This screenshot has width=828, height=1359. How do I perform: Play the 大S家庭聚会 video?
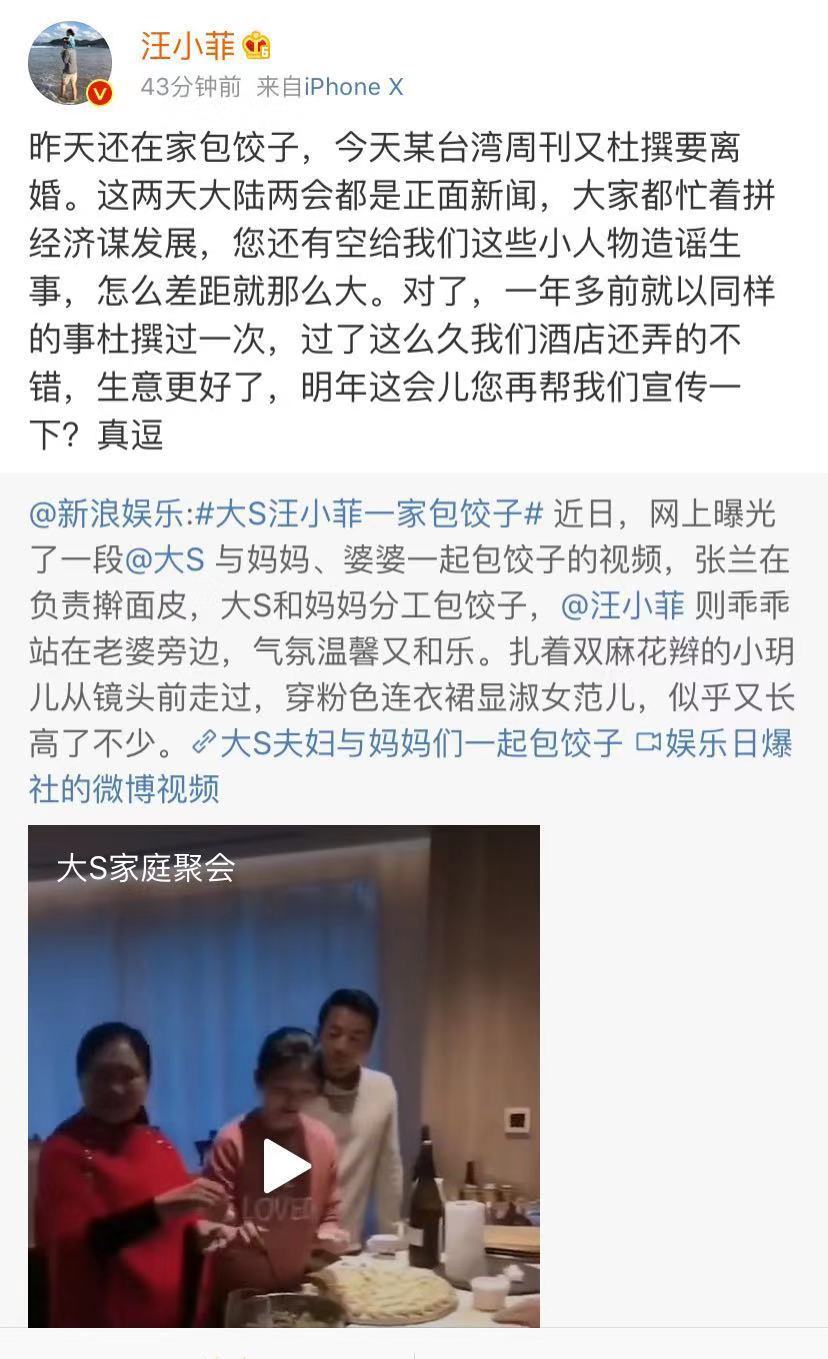(284, 1167)
